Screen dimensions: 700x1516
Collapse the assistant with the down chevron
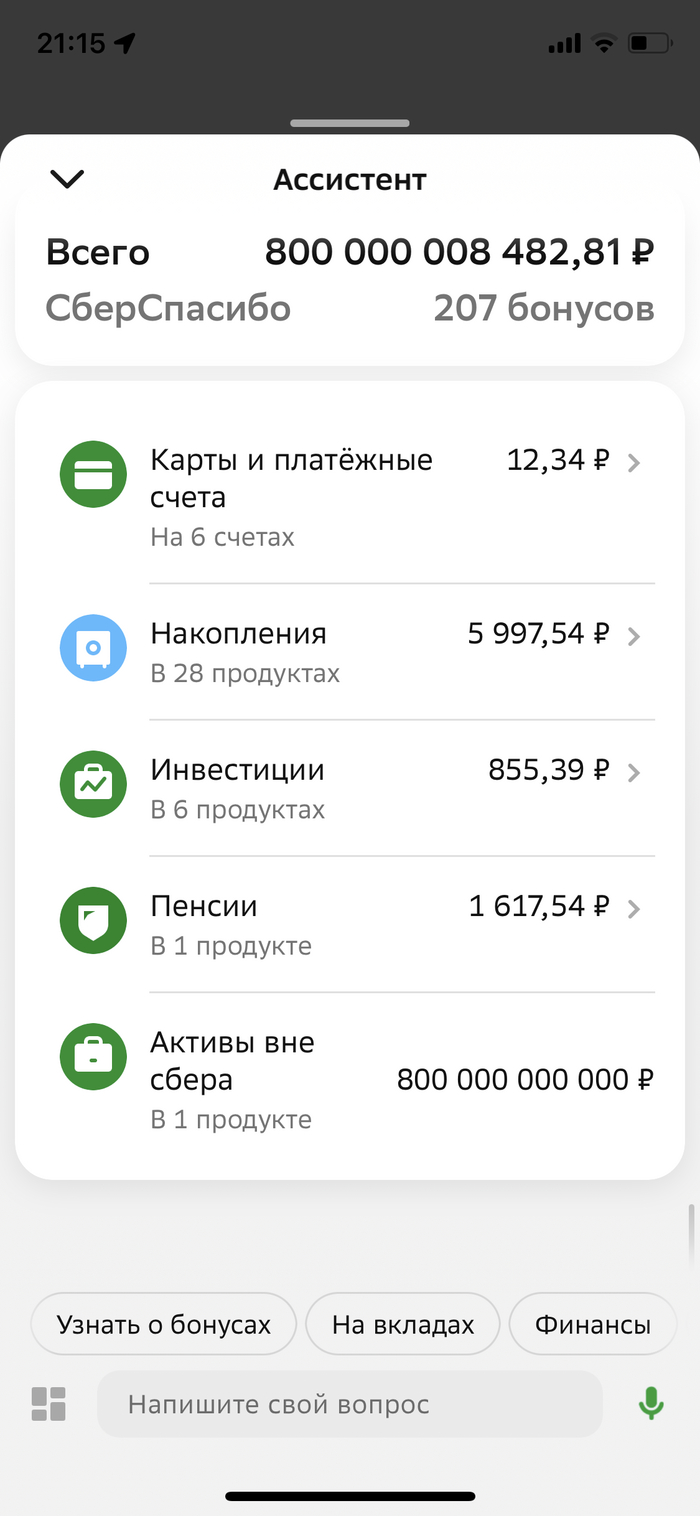[x=67, y=179]
